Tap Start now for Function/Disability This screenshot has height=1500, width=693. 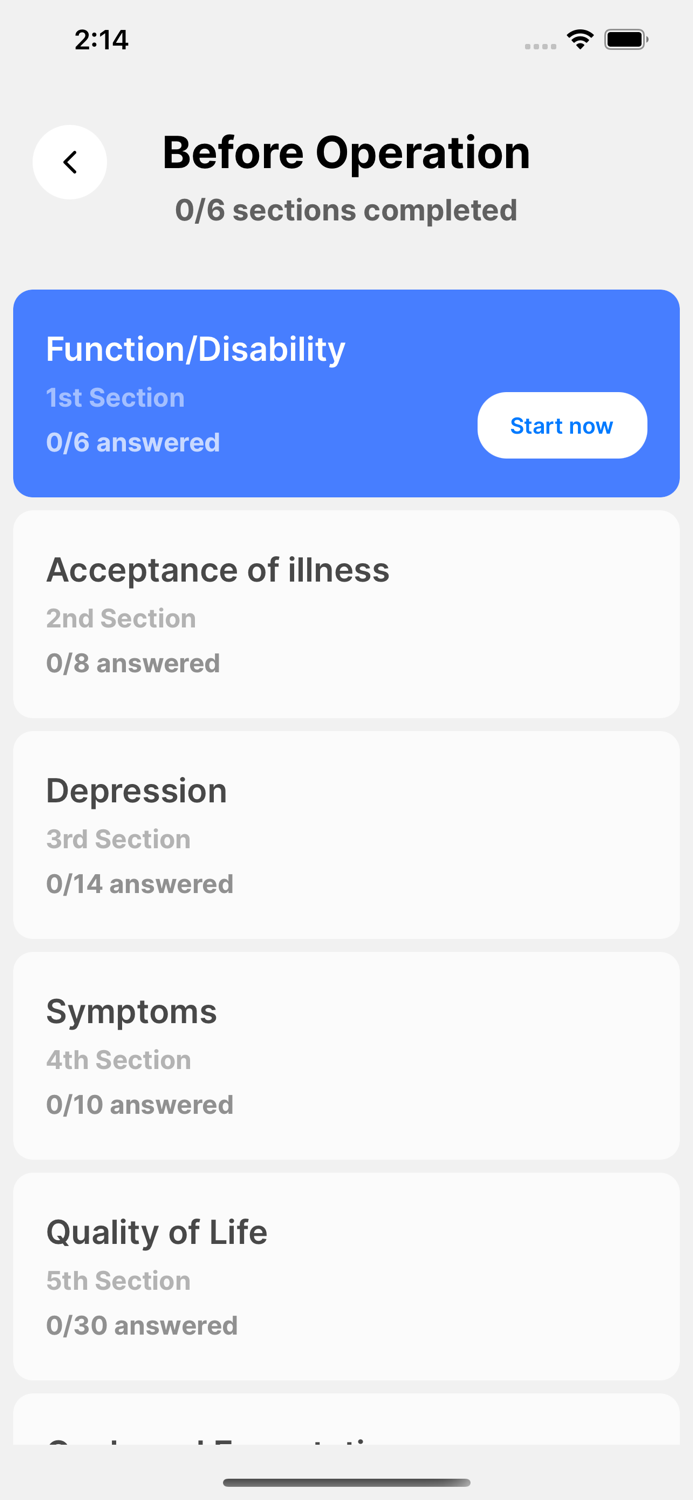(562, 426)
